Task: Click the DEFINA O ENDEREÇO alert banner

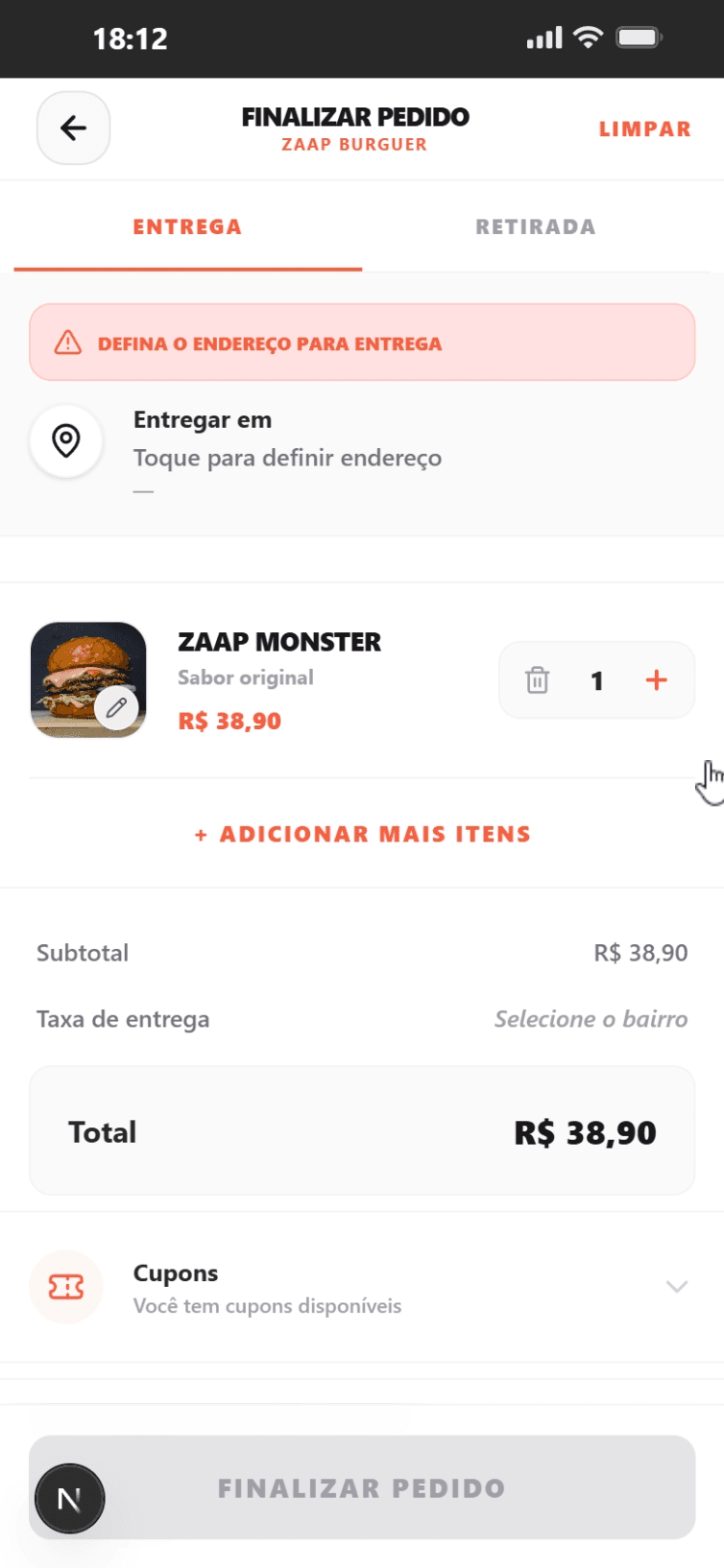Action: click(x=362, y=343)
